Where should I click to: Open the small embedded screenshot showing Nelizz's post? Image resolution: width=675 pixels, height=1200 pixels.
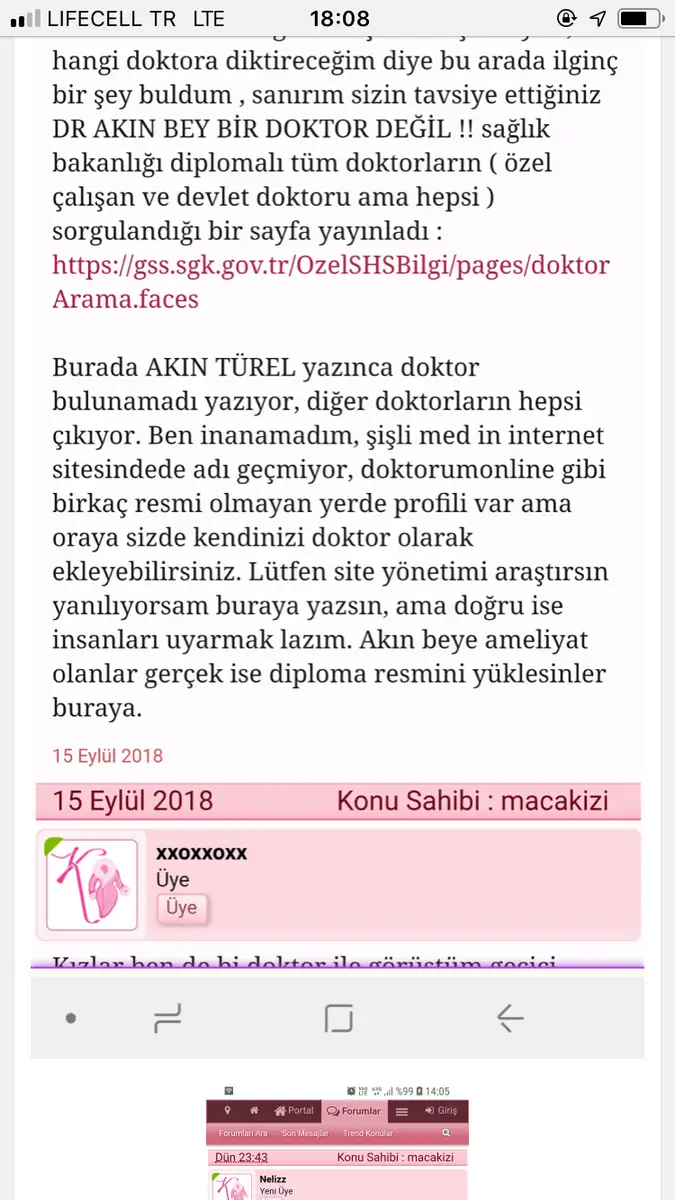click(x=338, y=1140)
